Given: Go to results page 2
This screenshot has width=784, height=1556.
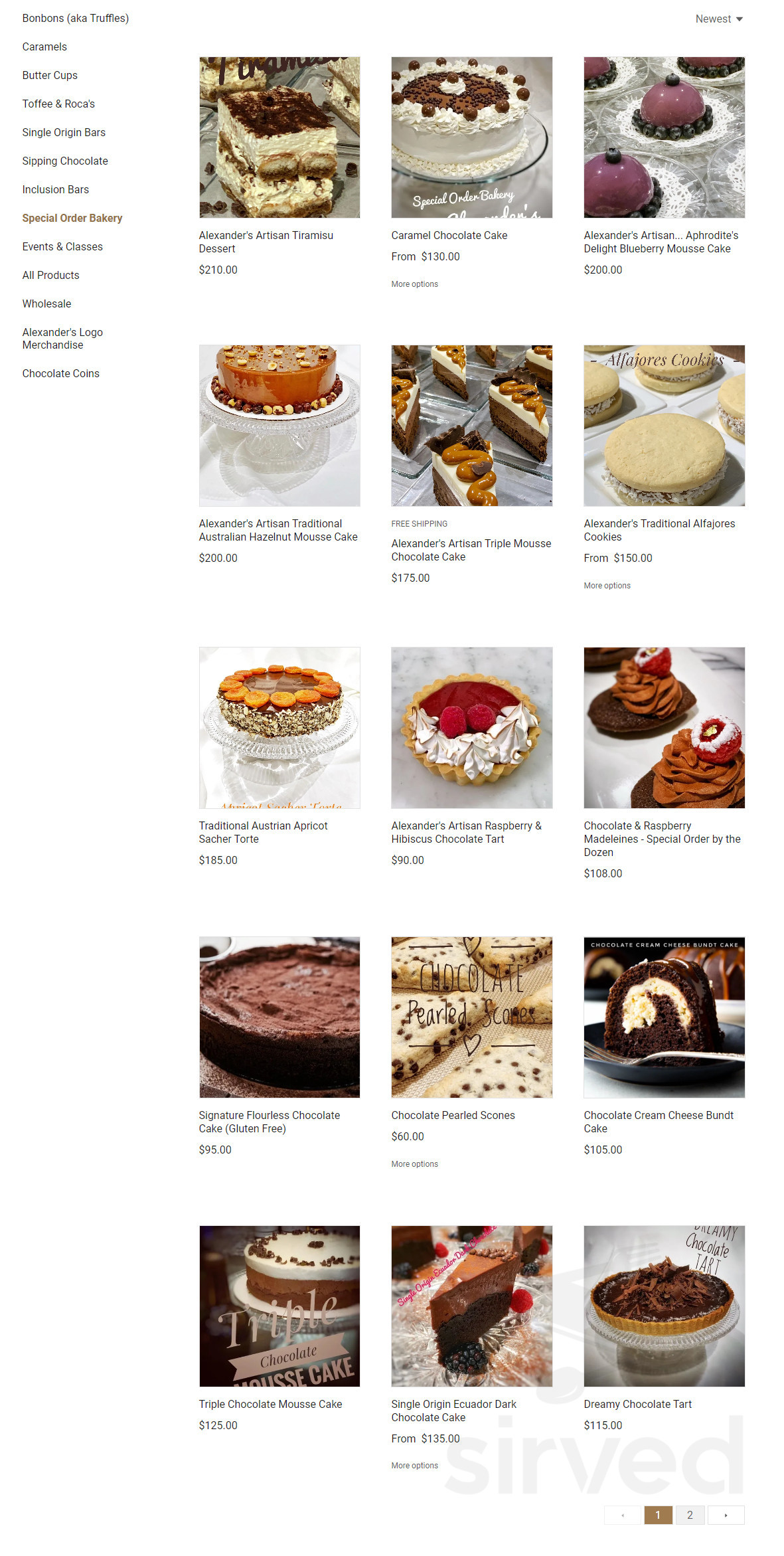Looking at the screenshot, I should click(x=690, y=1515).
